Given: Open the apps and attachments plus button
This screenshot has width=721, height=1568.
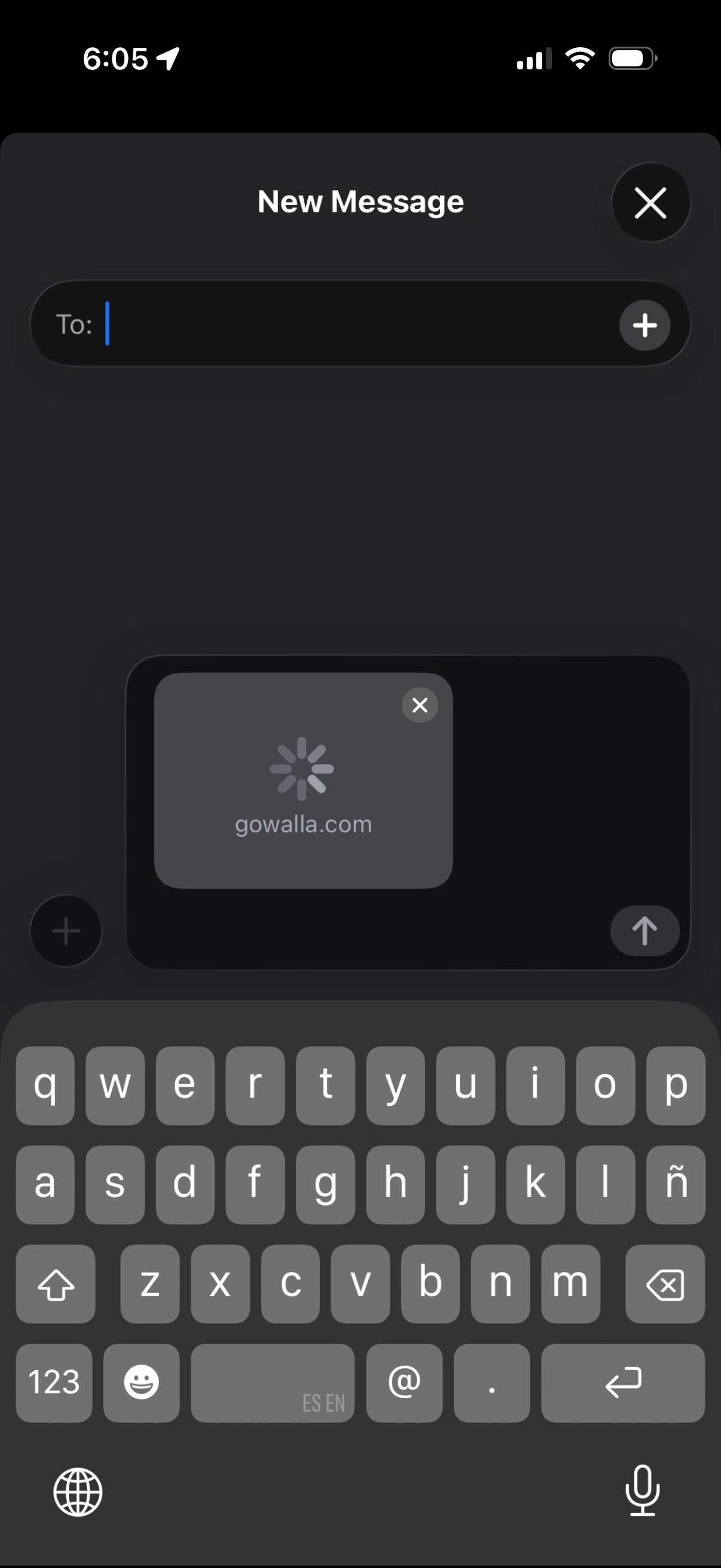Looking at the screenshot, I should [x=66, y=931].
